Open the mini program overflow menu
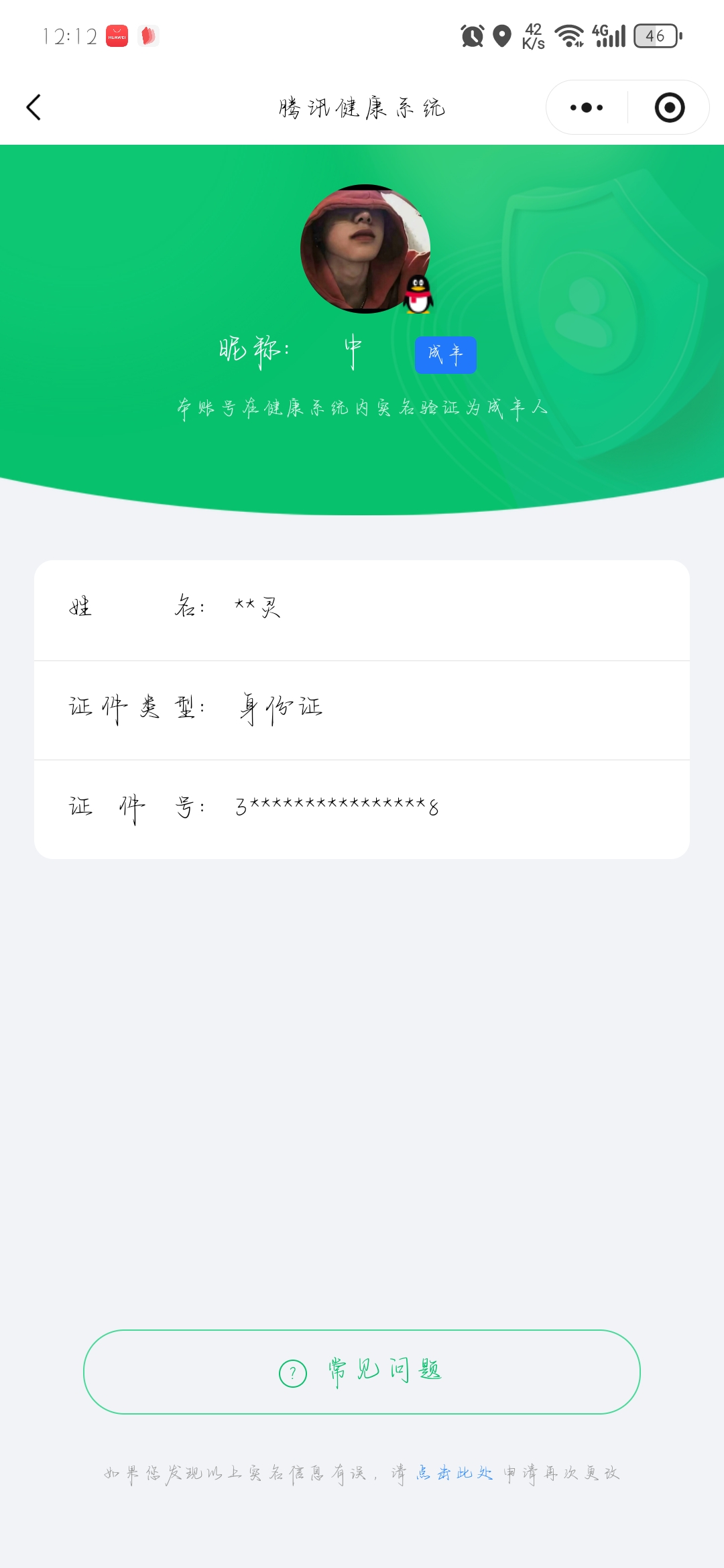The height and width of the screenshot is (1568, 724). [587, 107]
